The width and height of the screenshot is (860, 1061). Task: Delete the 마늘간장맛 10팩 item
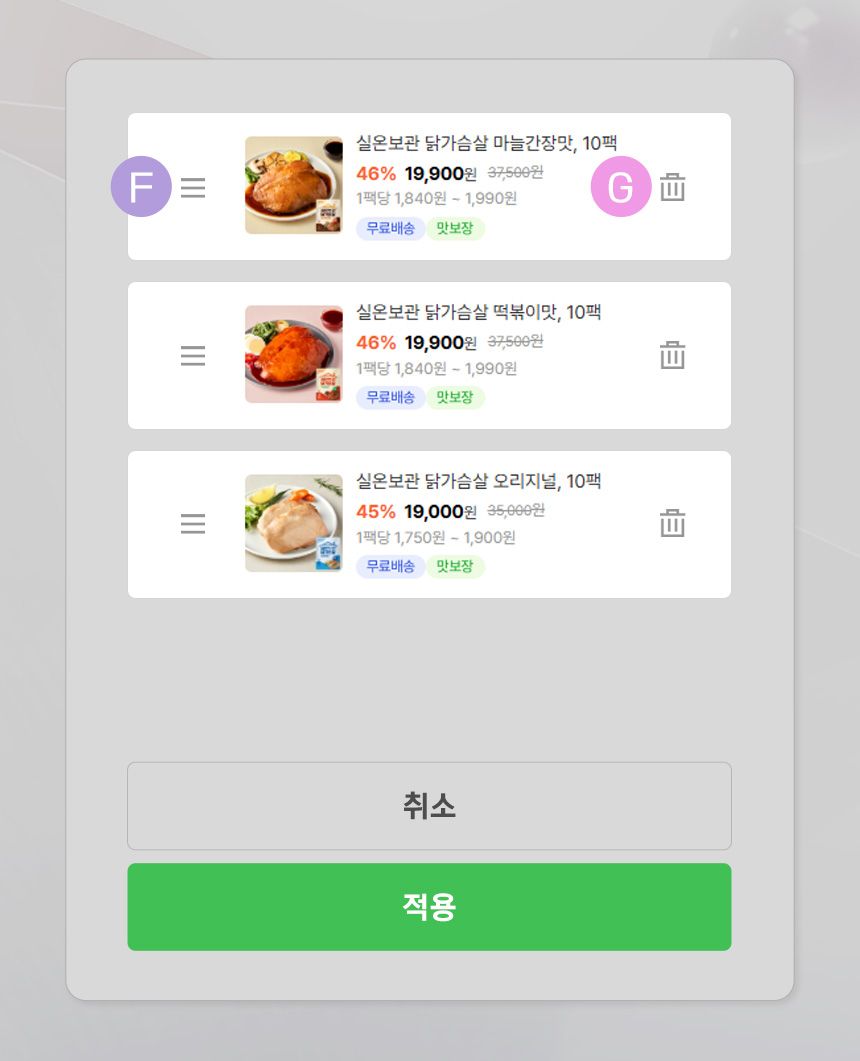[673, 187]
